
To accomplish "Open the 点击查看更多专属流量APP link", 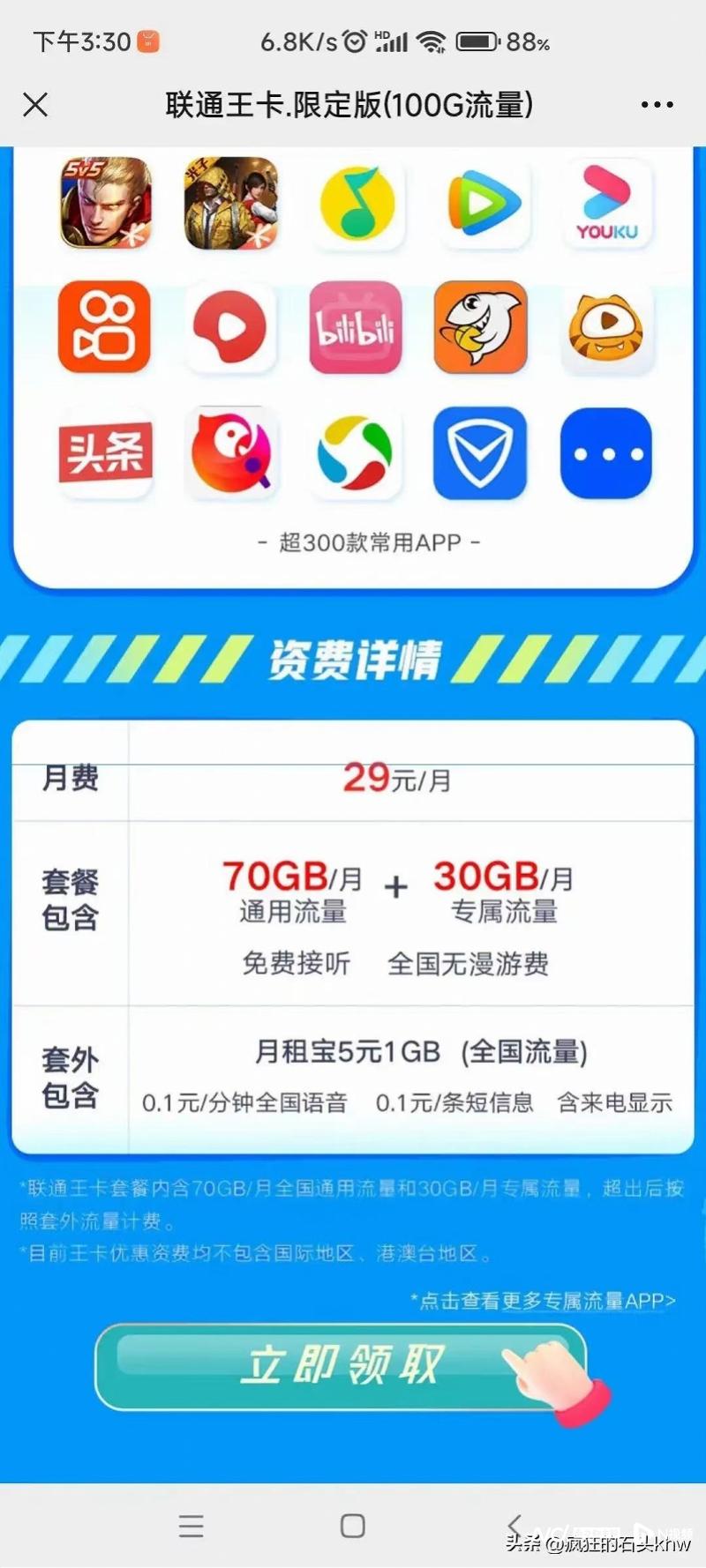I will (543, 1301).
